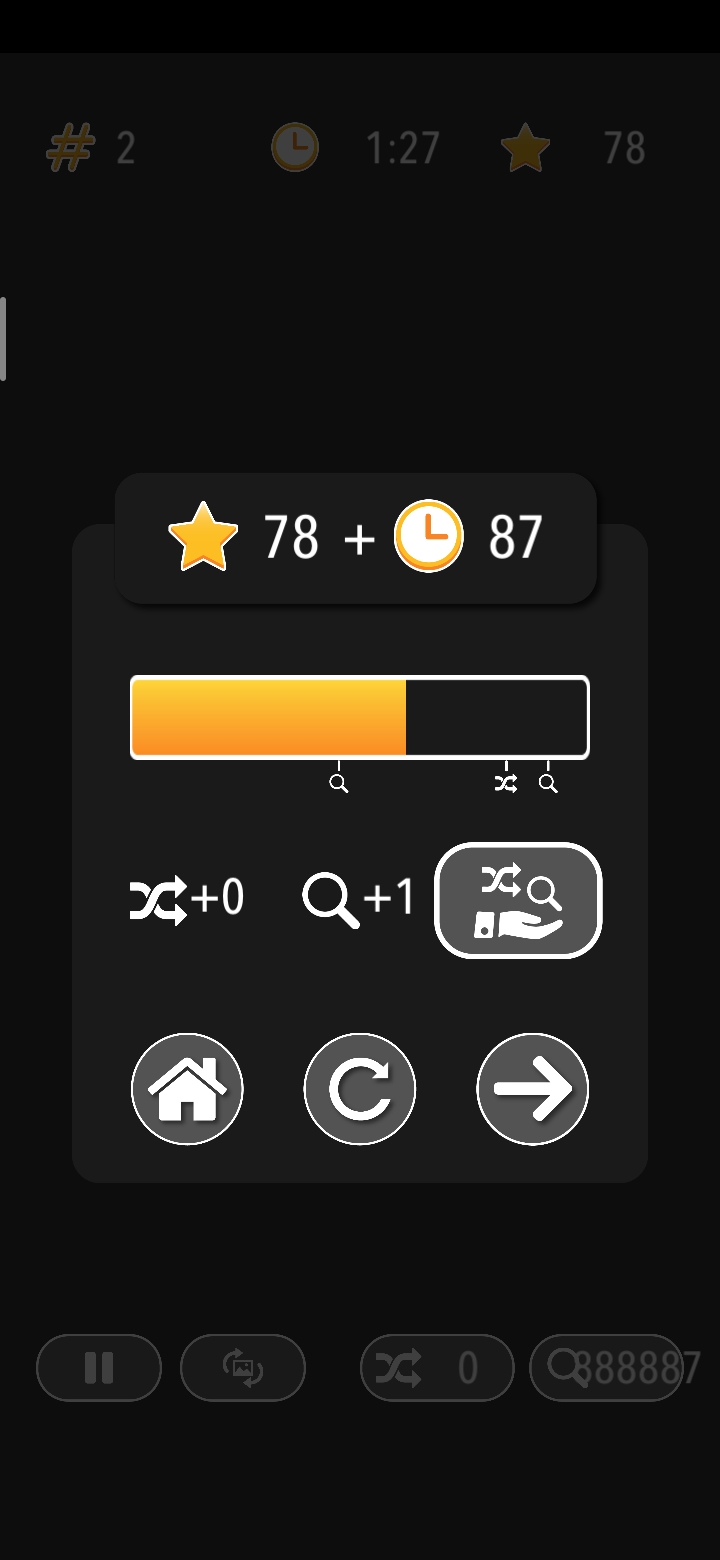720x1560 pixels.
Task: Click the clock icon beside 87
Action: coord(429,536)
